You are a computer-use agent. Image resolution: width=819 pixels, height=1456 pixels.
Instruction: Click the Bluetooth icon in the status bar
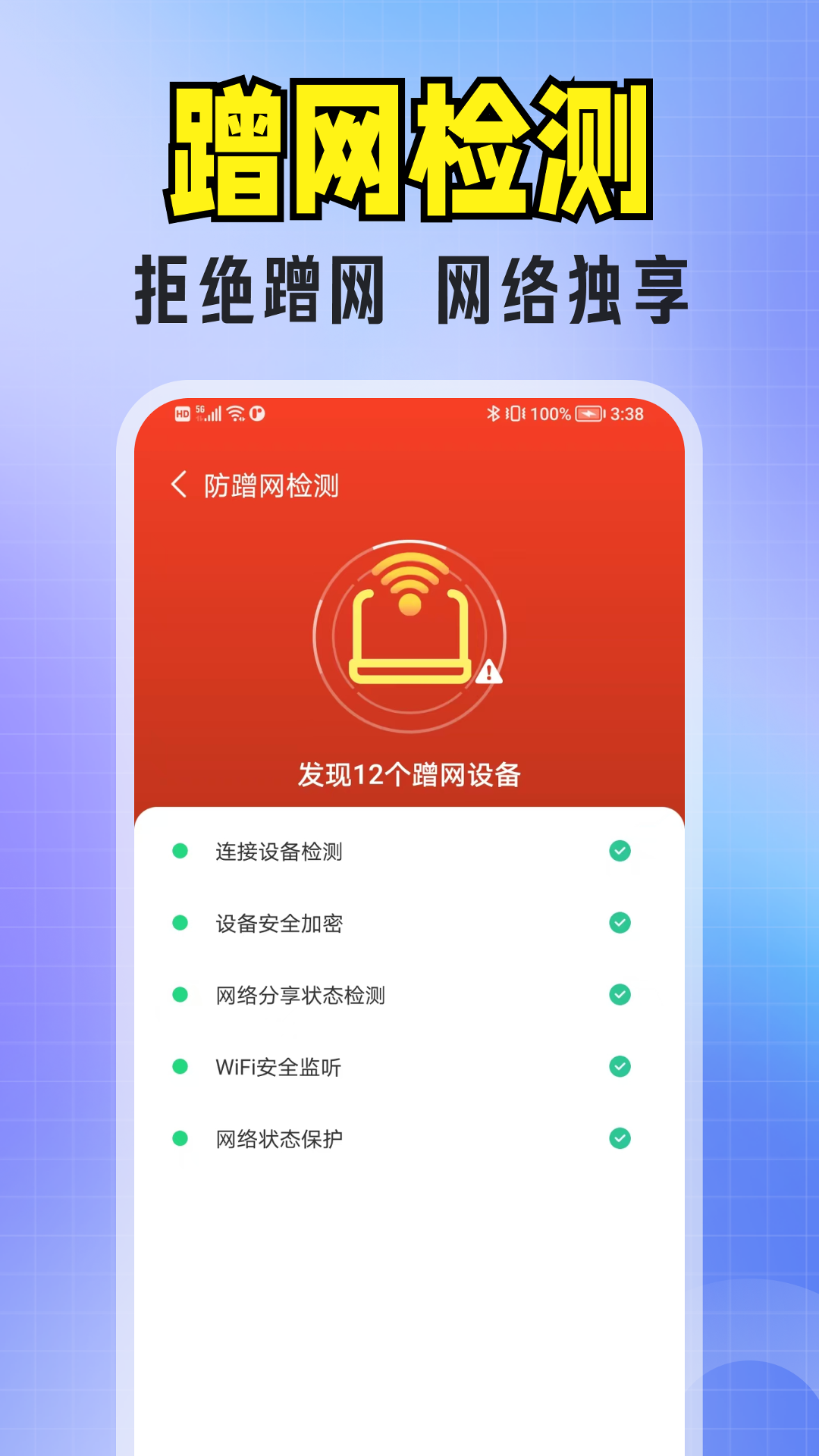[494, 414]
